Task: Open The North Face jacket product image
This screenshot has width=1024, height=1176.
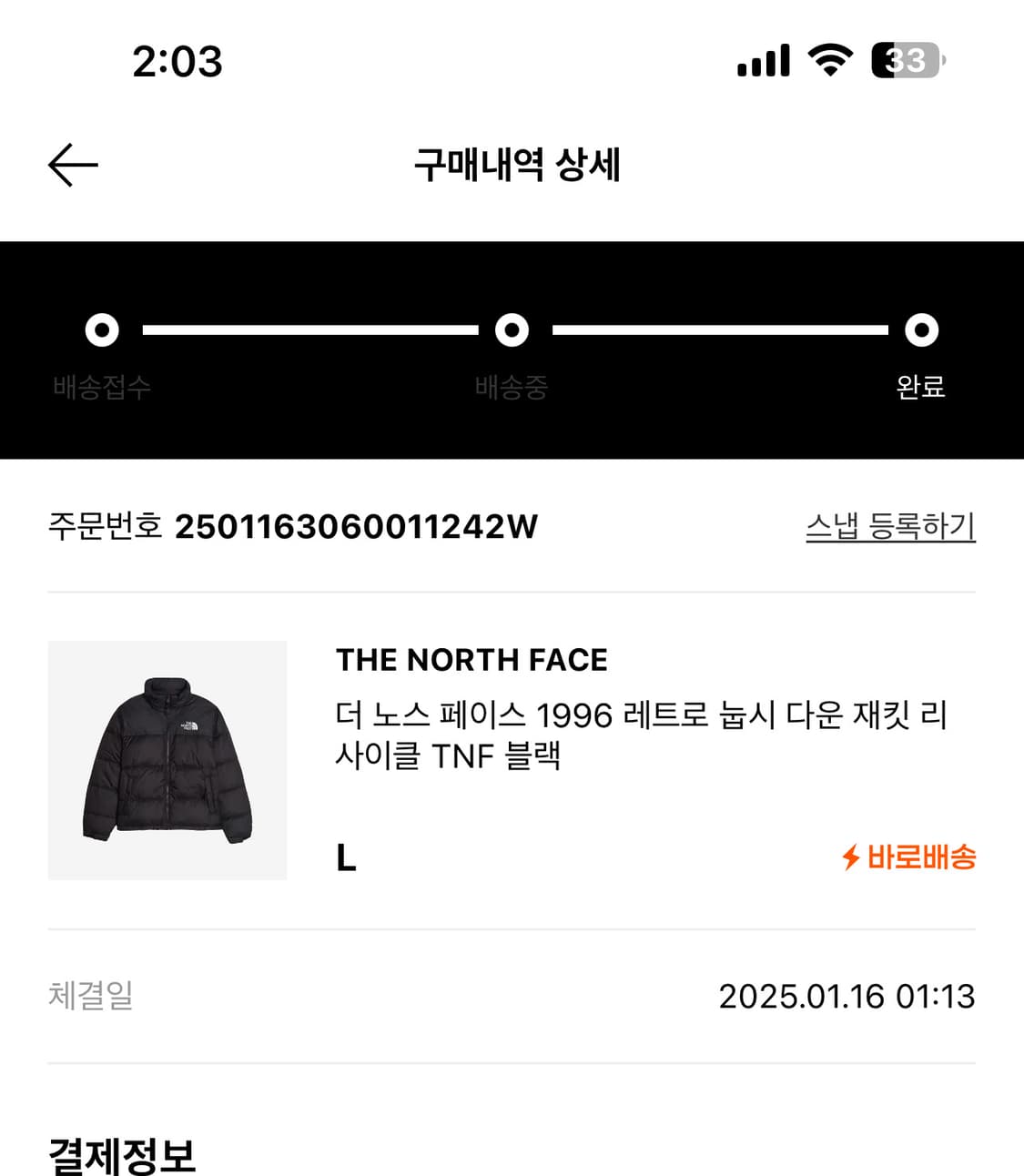Action: (167, 760)
